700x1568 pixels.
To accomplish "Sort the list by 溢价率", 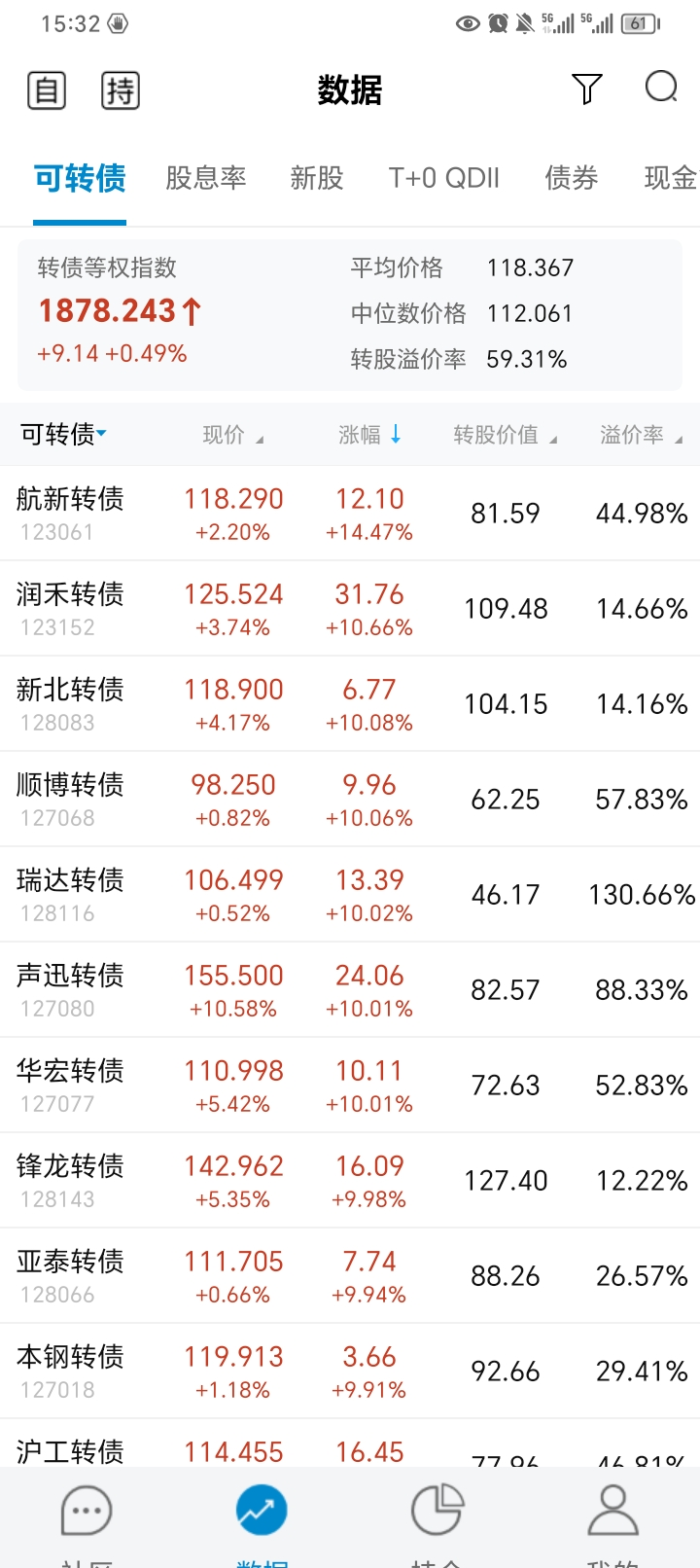I will point(640,435).
